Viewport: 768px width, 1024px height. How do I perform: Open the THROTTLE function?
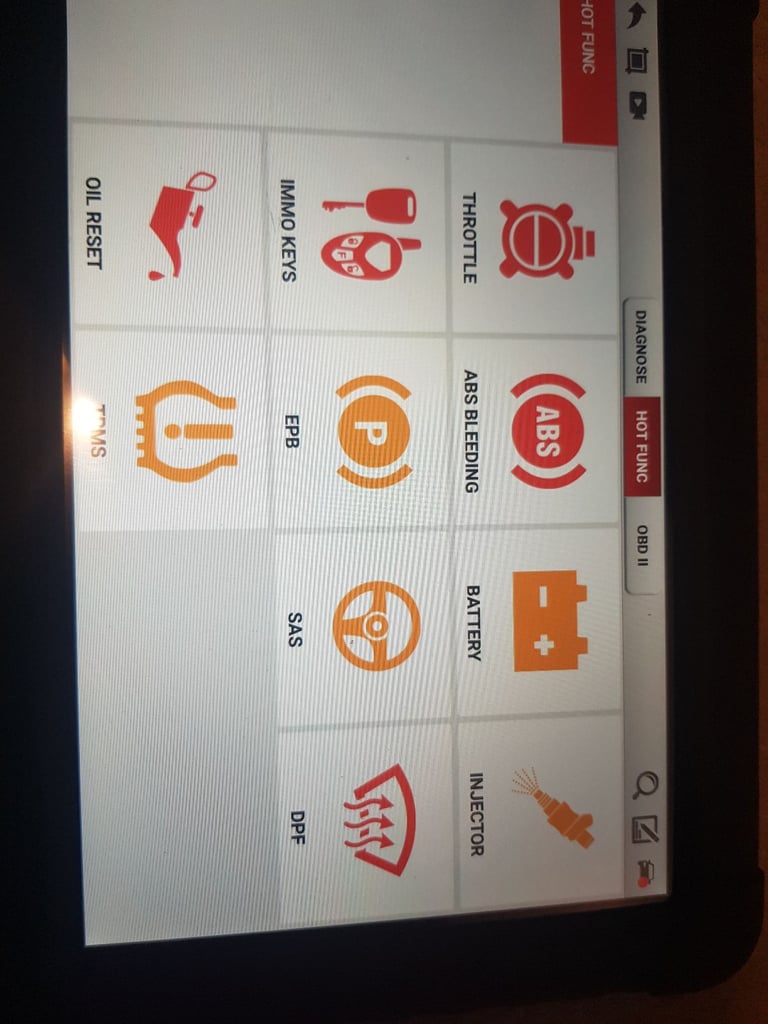(x=530, y=230)
